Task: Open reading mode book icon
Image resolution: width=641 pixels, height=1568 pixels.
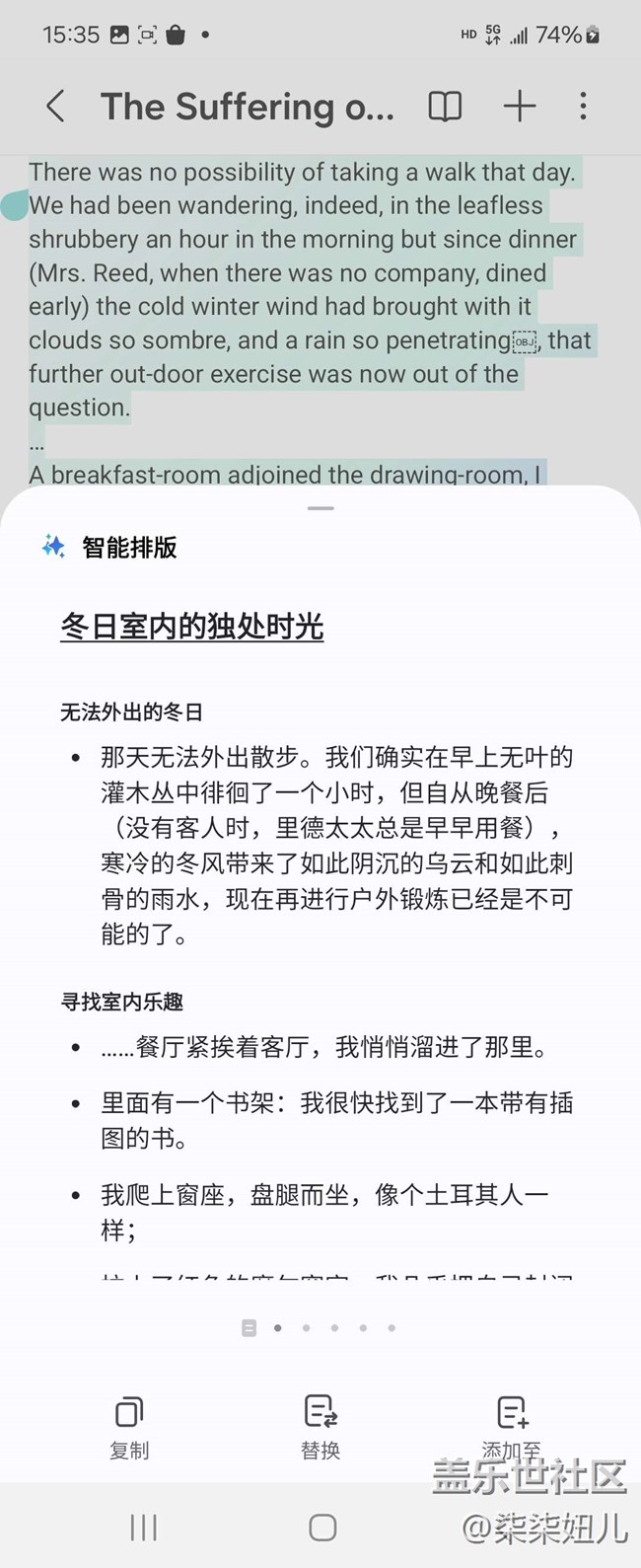Action: (x=445, y=107)
